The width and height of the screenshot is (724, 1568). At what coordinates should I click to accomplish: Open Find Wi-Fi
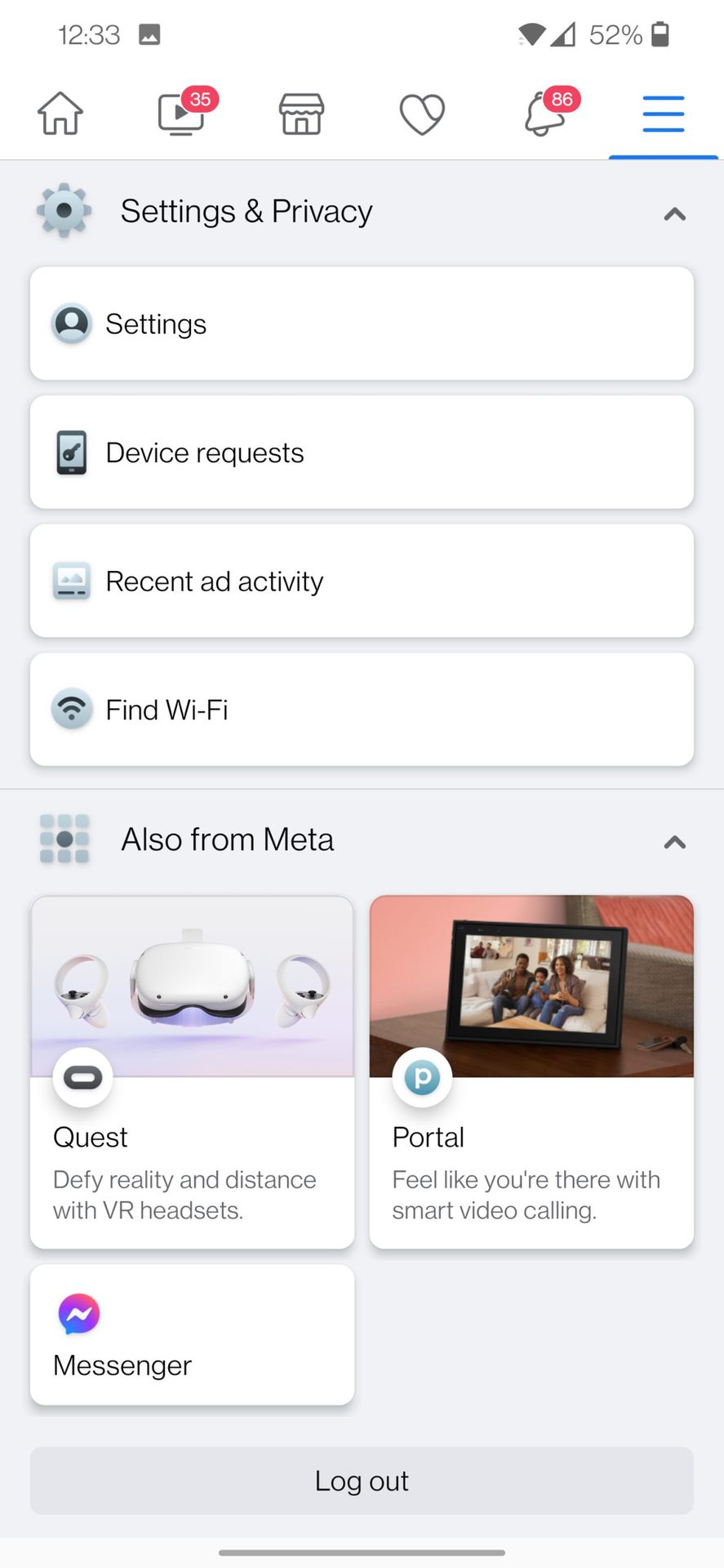[362, 709]
